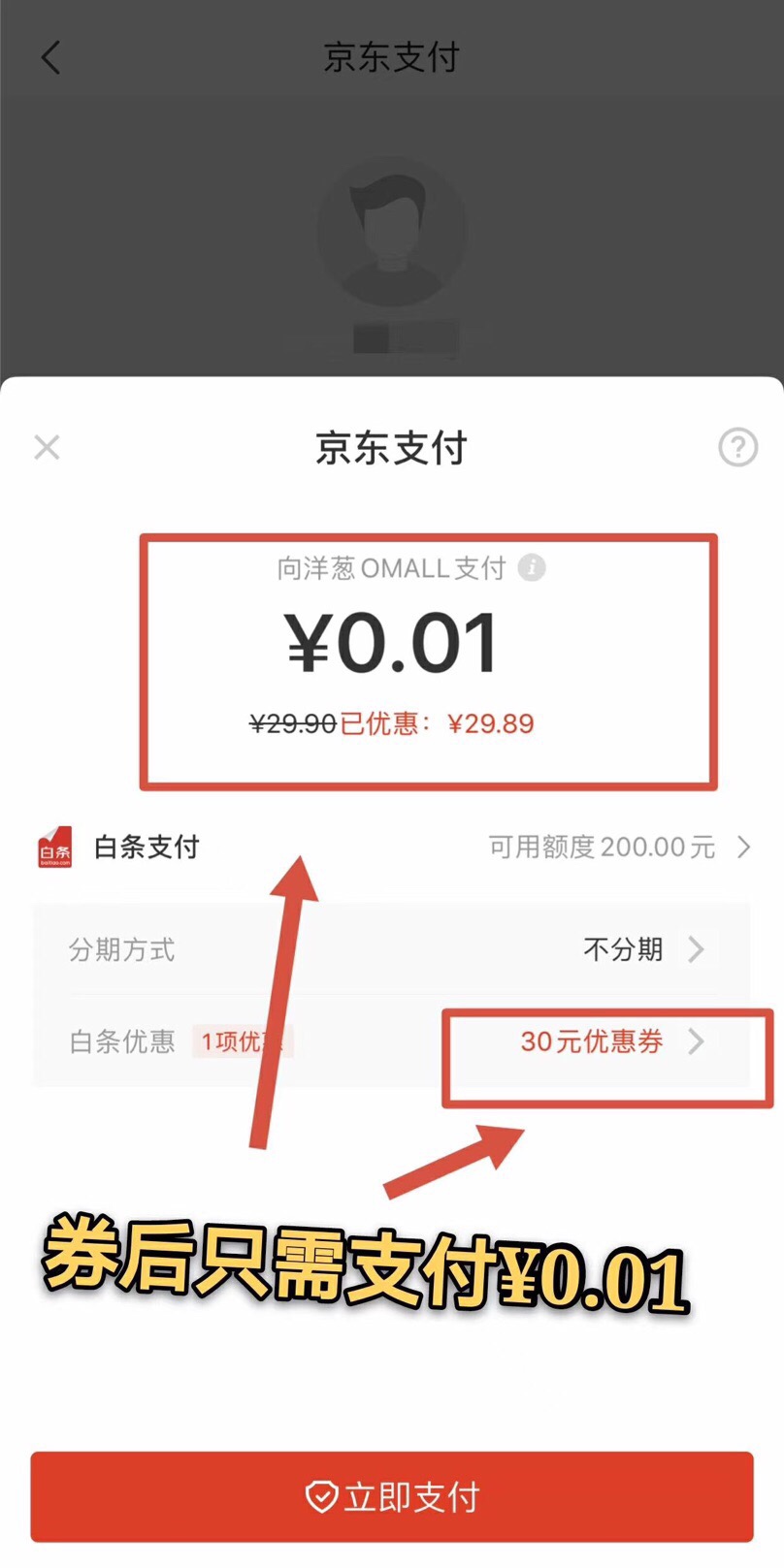
Task: Go back from the 京东支付 page
Action: pyautogui.click(x=51, y=58)
